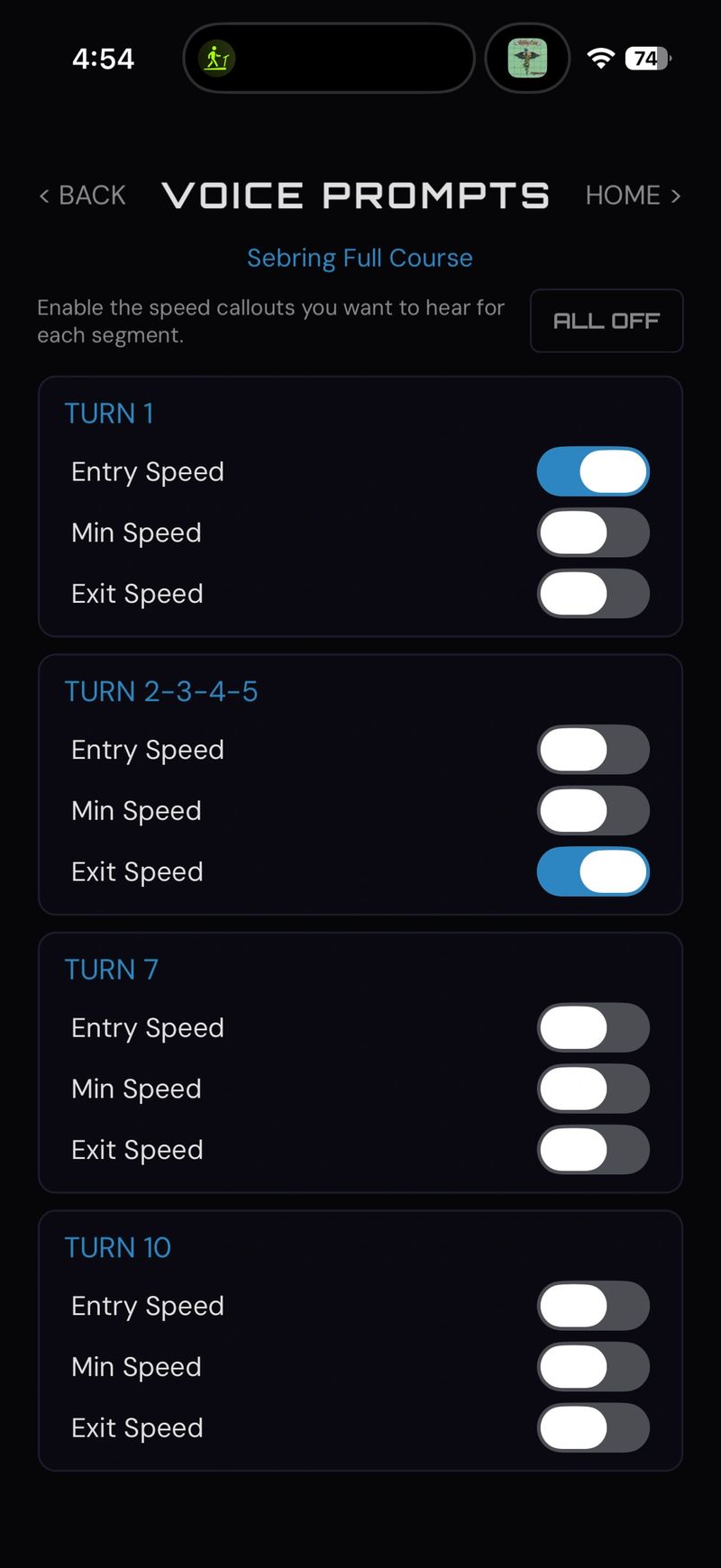
Task: Switch on Turn 10 Min Speed
Action: (593, 1367)
